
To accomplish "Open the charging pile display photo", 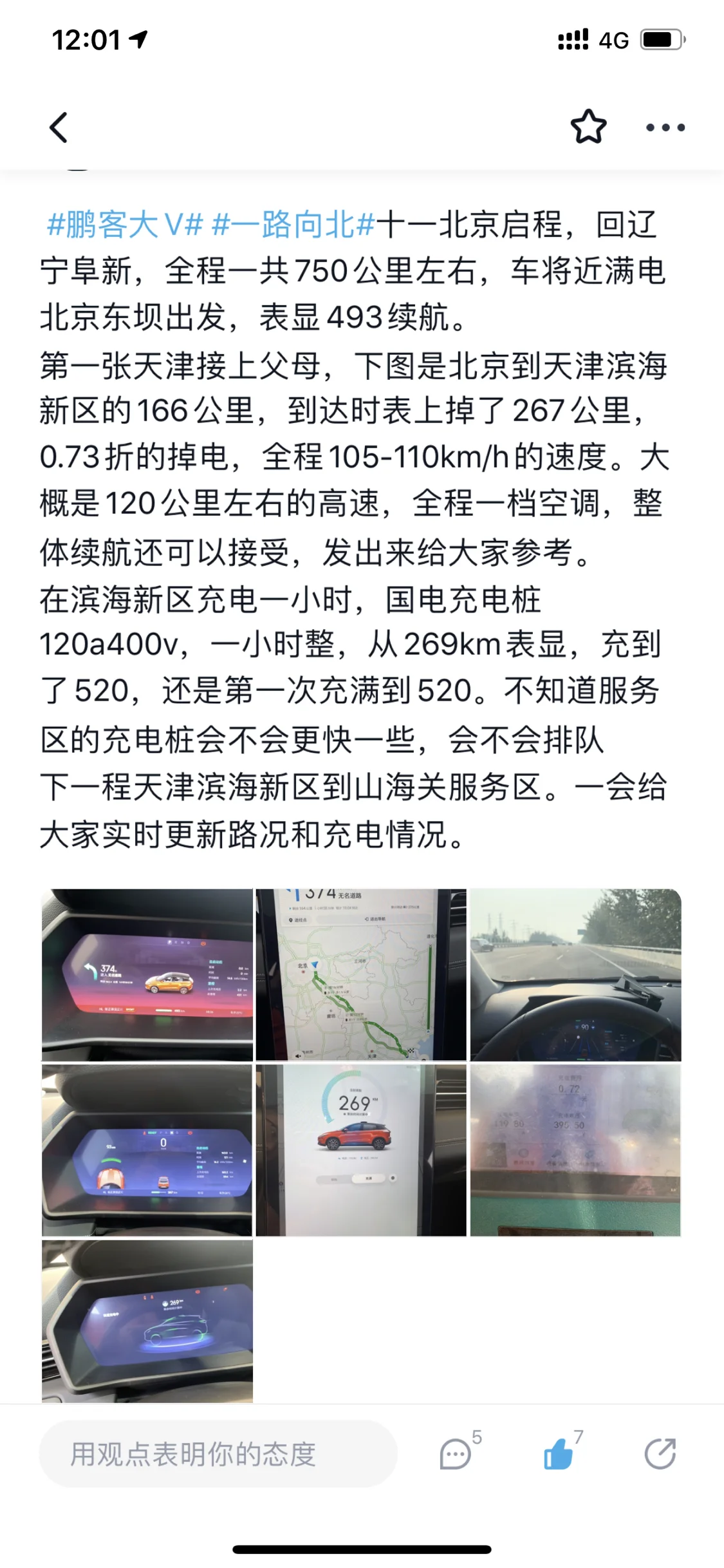I will pyautogui.click(x=575, y=1150).
